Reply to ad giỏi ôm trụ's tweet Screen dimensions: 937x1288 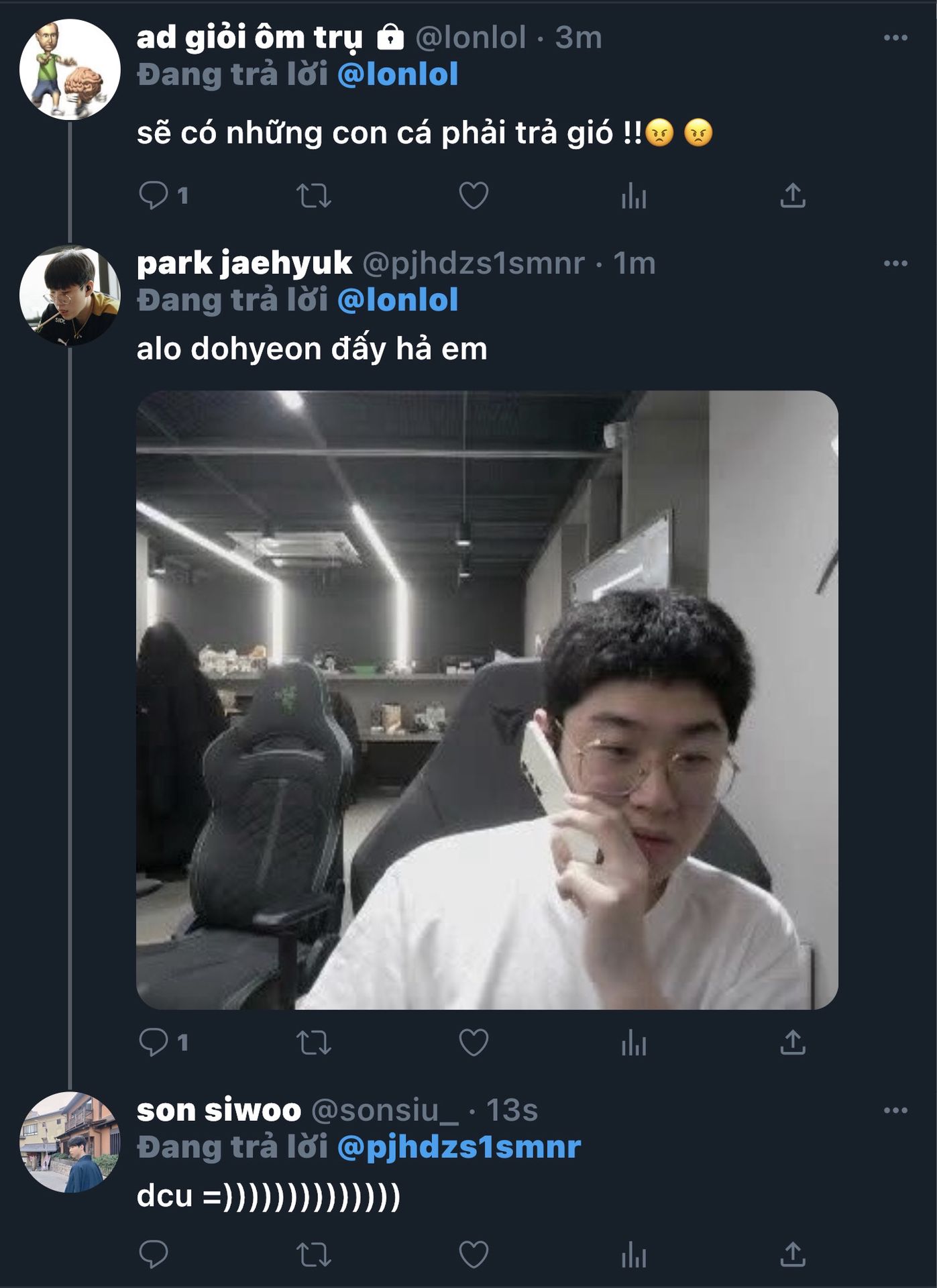[154, 196]
